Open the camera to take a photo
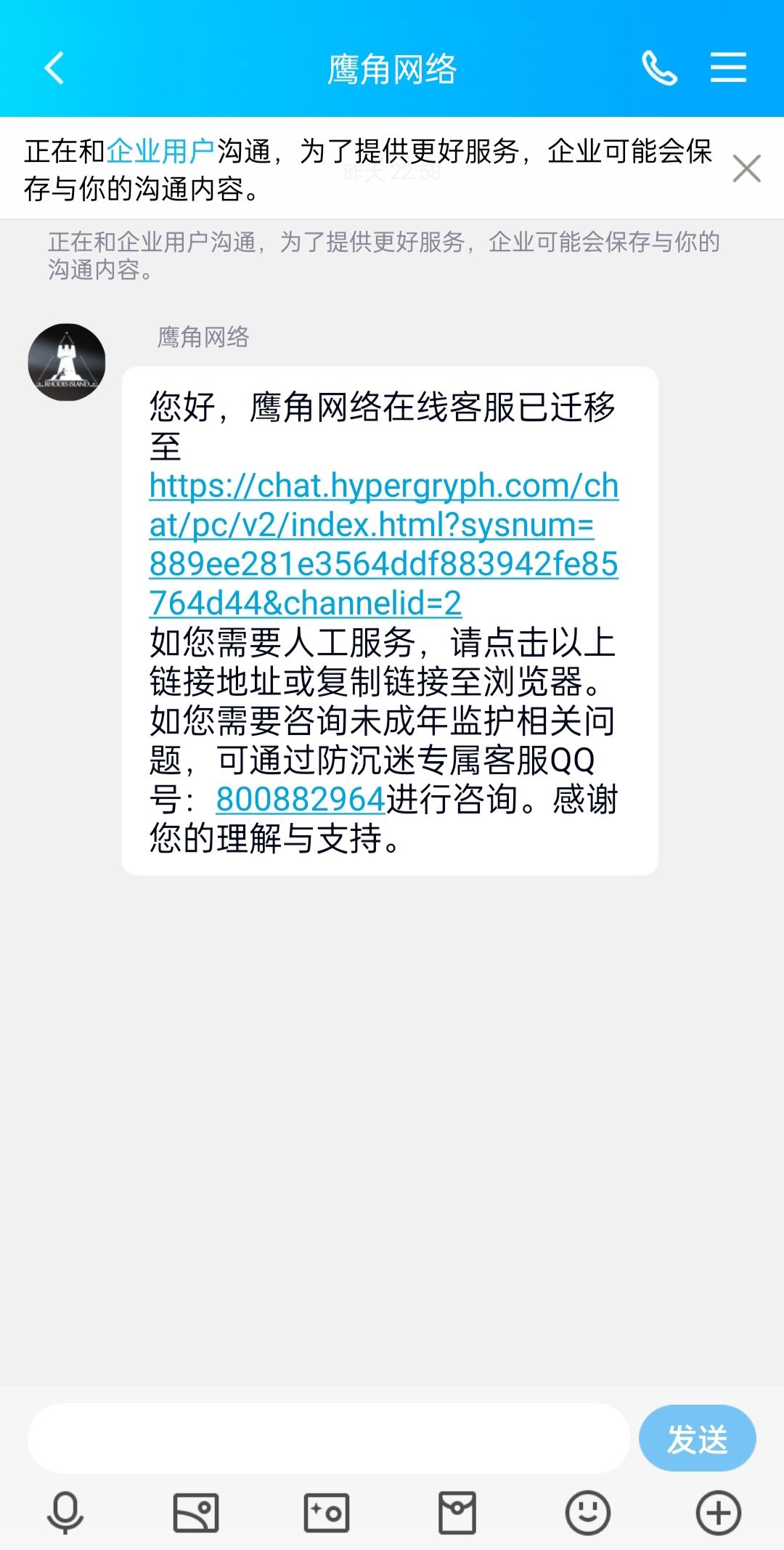The width and height of the screenshot is (784, 1550). point(327,1514)
